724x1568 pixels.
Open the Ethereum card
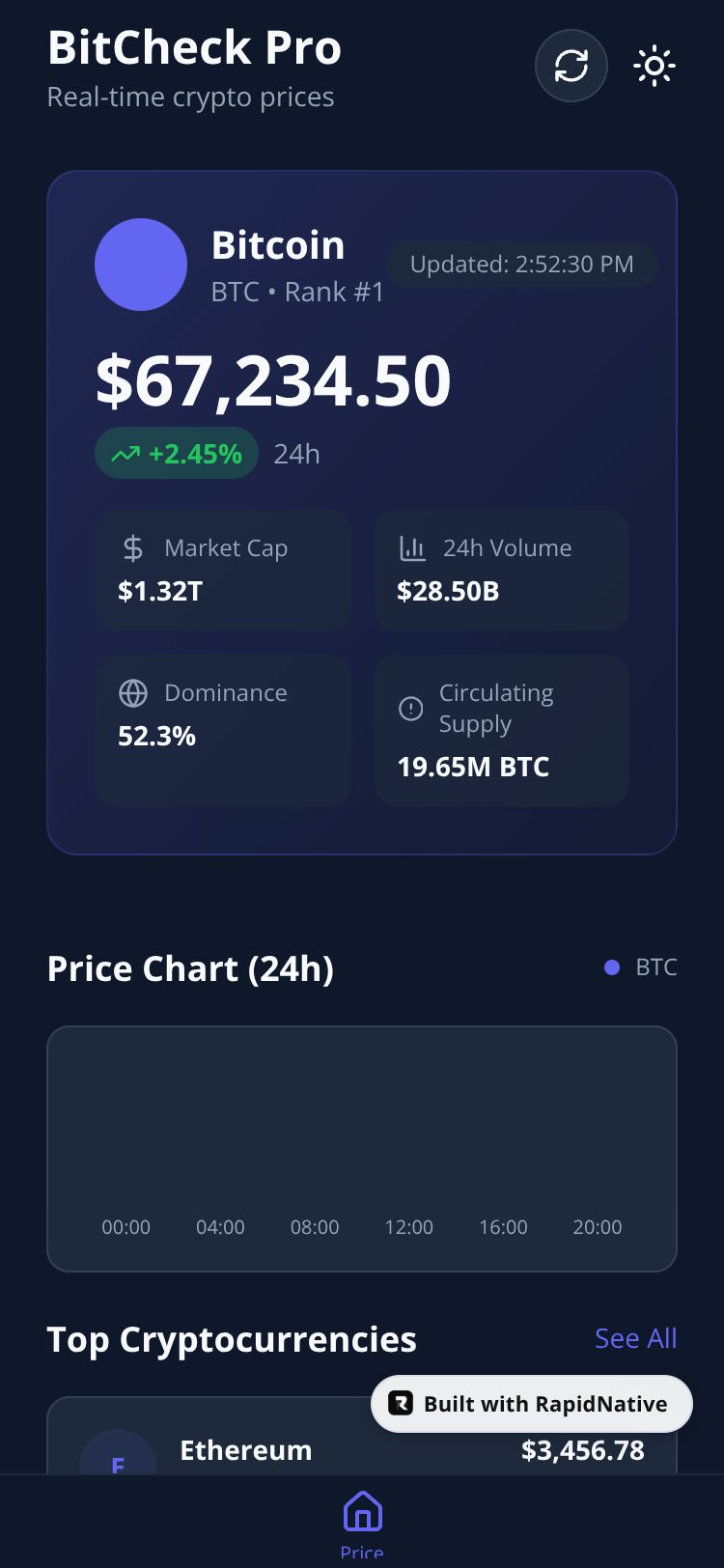coord(362,1435)
